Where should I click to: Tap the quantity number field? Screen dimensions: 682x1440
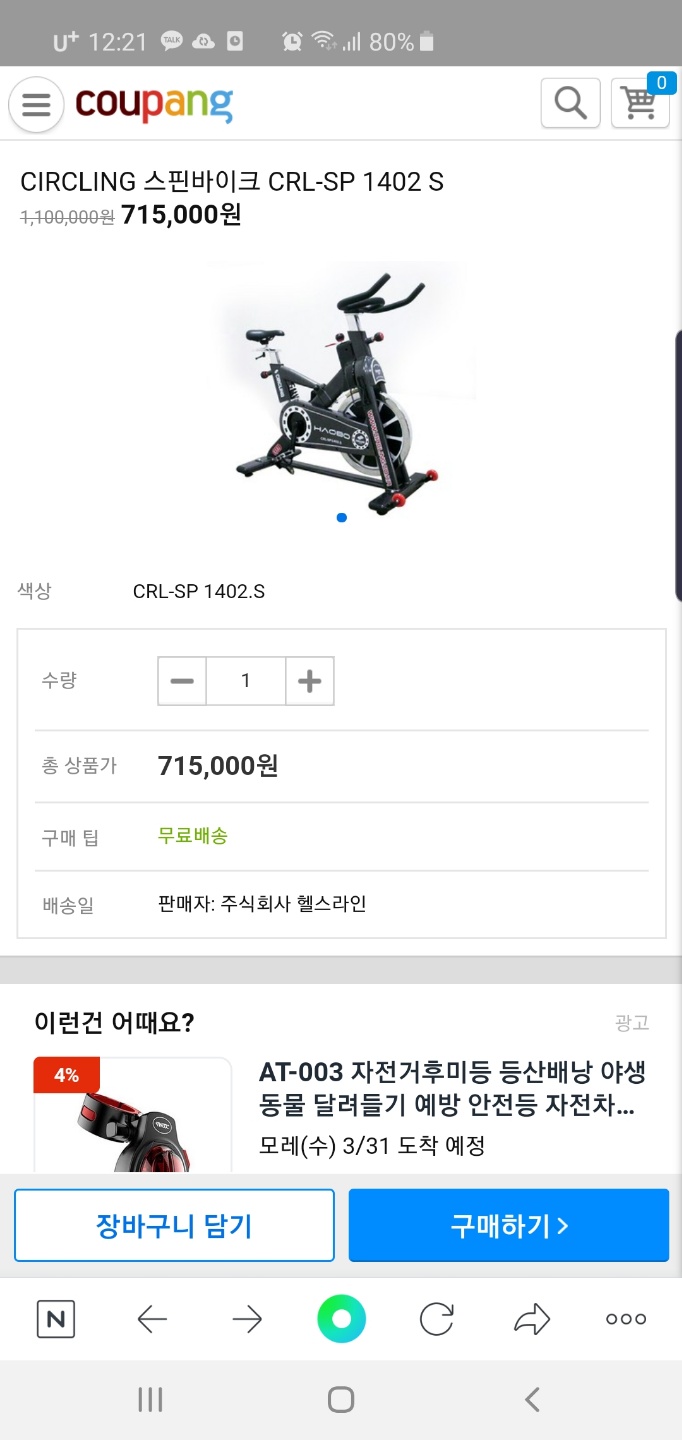point(246,681)
